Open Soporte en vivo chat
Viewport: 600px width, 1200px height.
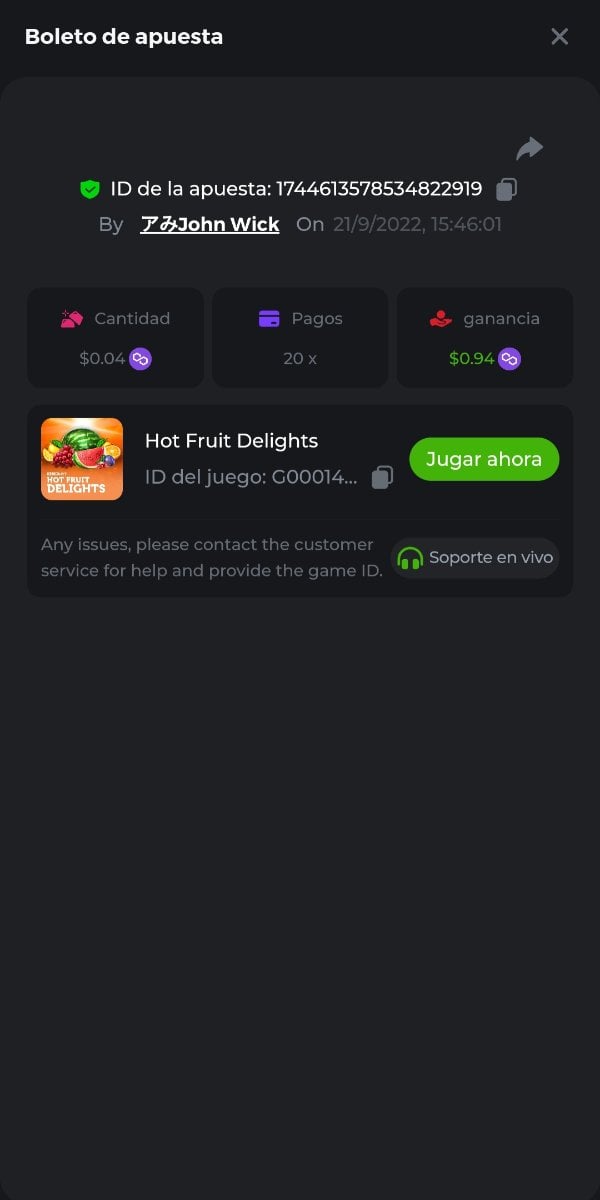(x=474, y=558)
